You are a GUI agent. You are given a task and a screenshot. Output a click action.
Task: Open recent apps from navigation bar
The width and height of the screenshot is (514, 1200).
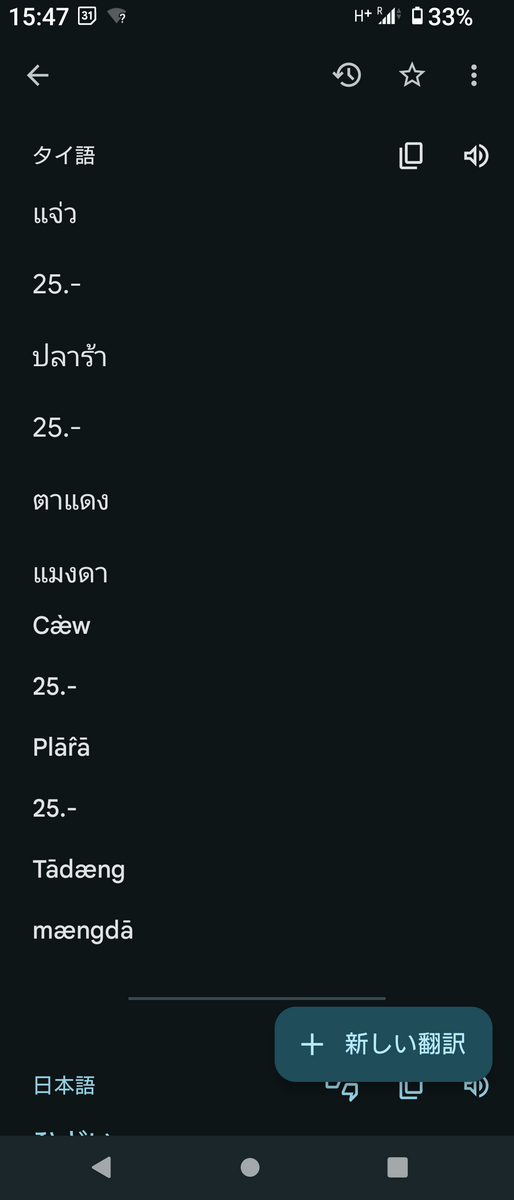coord(397,1167)
